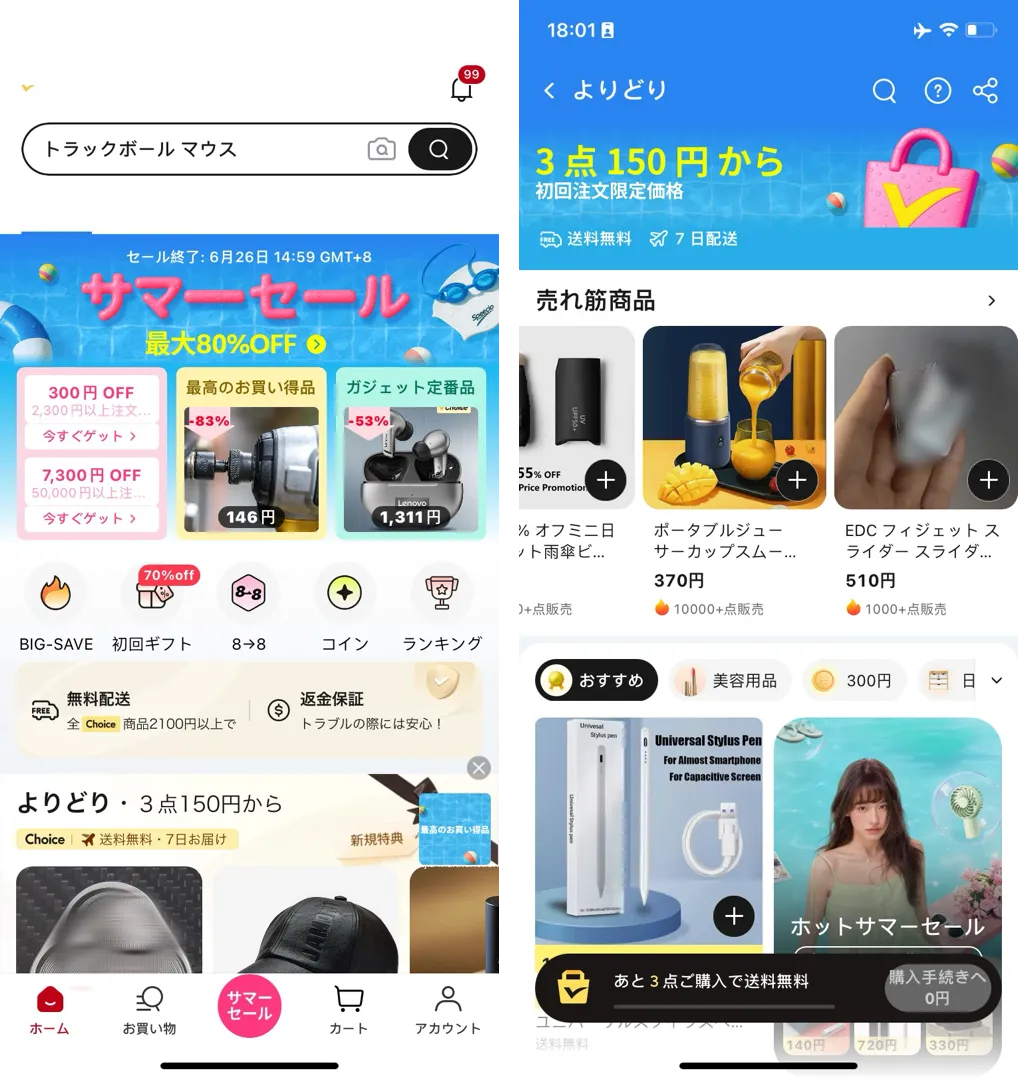Switch to the アカウント tab
1018x1080 pixels.
(x=447, y=1011)
